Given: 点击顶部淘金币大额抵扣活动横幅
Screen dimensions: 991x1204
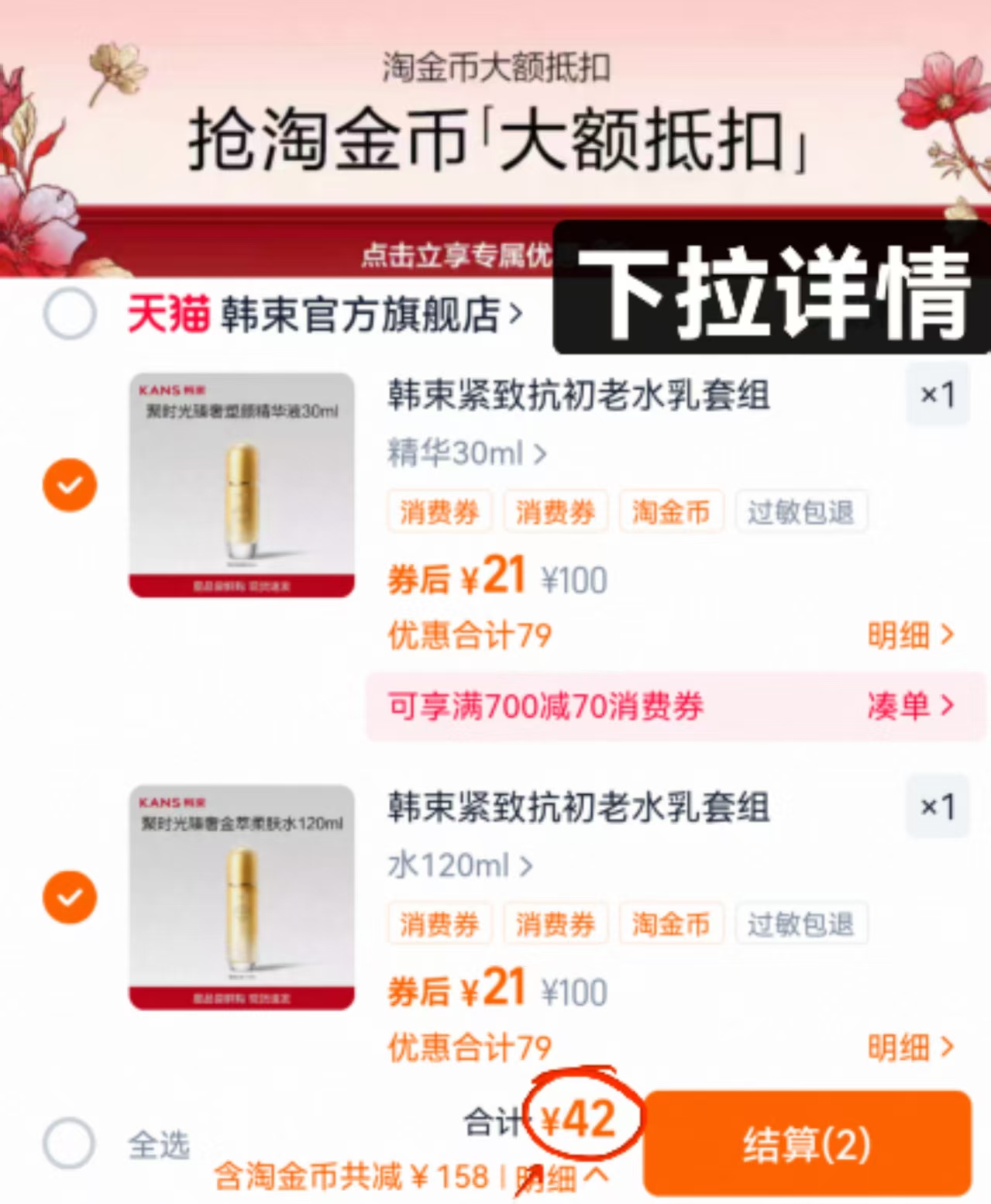Looking at the screenshot, I should click(496, 139).
